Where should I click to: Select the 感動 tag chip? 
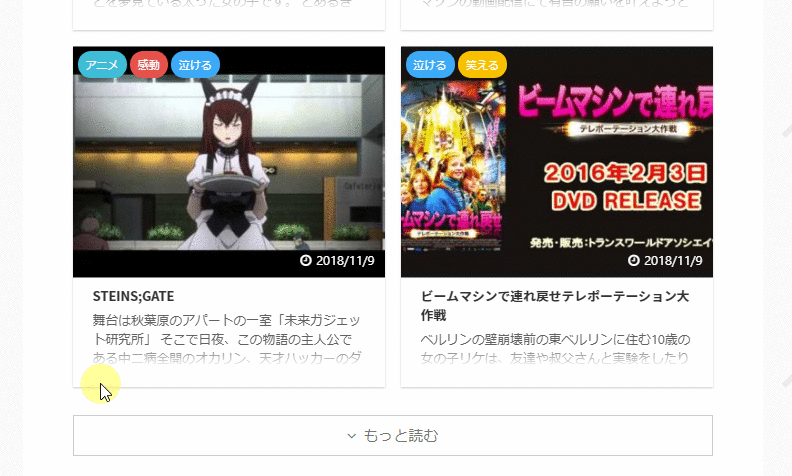tap(149, 65)
